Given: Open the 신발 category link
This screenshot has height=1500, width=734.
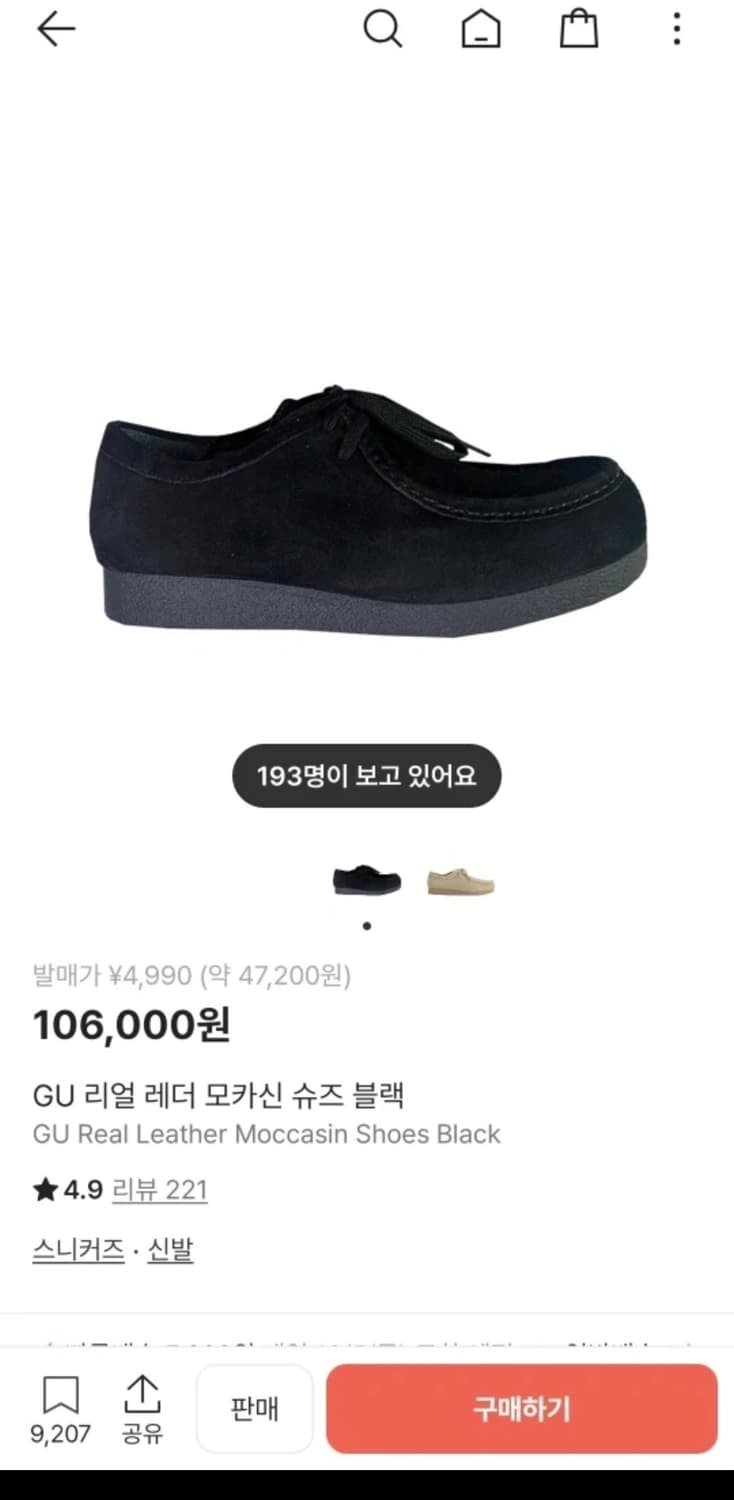Looking at the screenshot, I should pos(170,1249).
